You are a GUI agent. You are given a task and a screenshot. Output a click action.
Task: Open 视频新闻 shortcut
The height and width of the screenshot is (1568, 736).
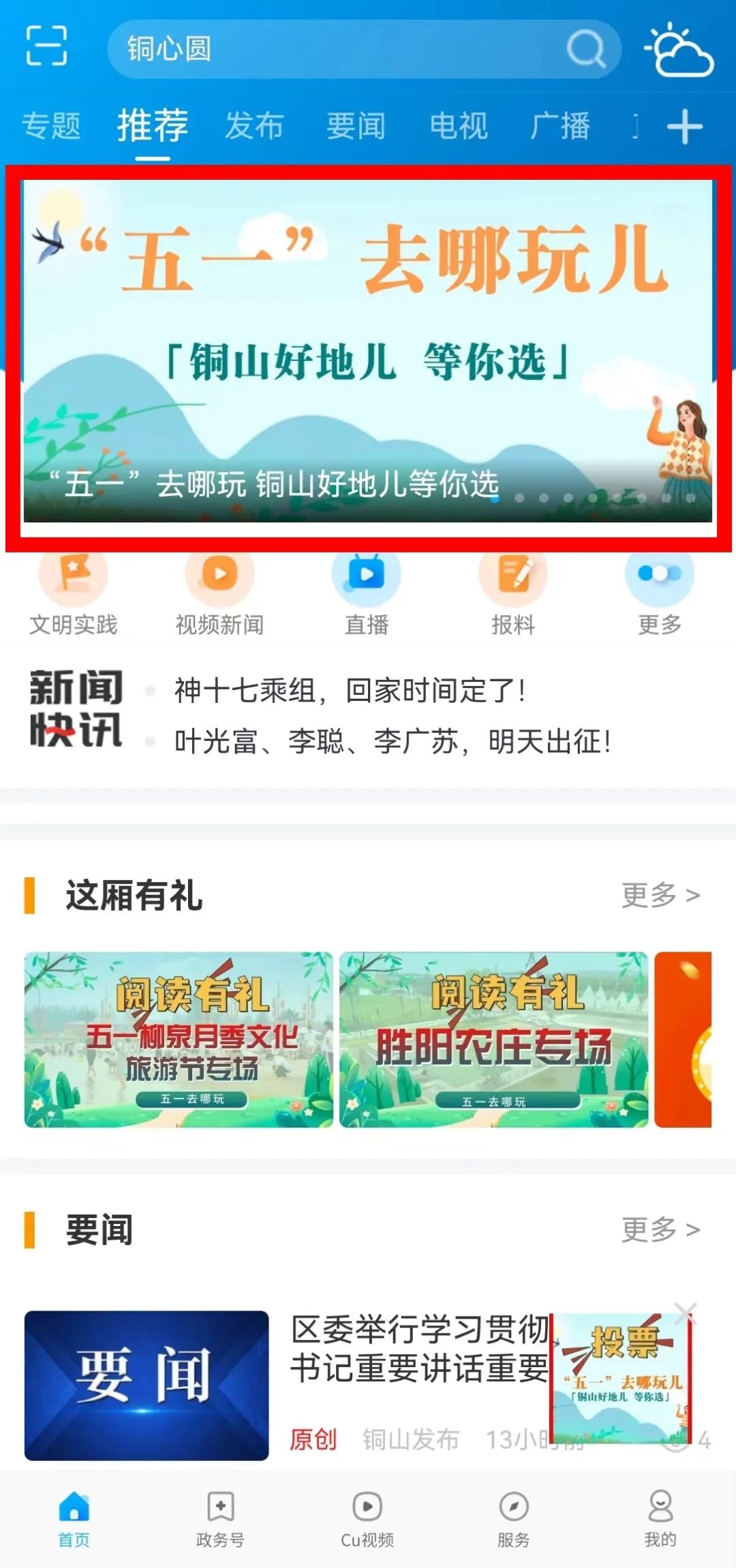[219, 593]
